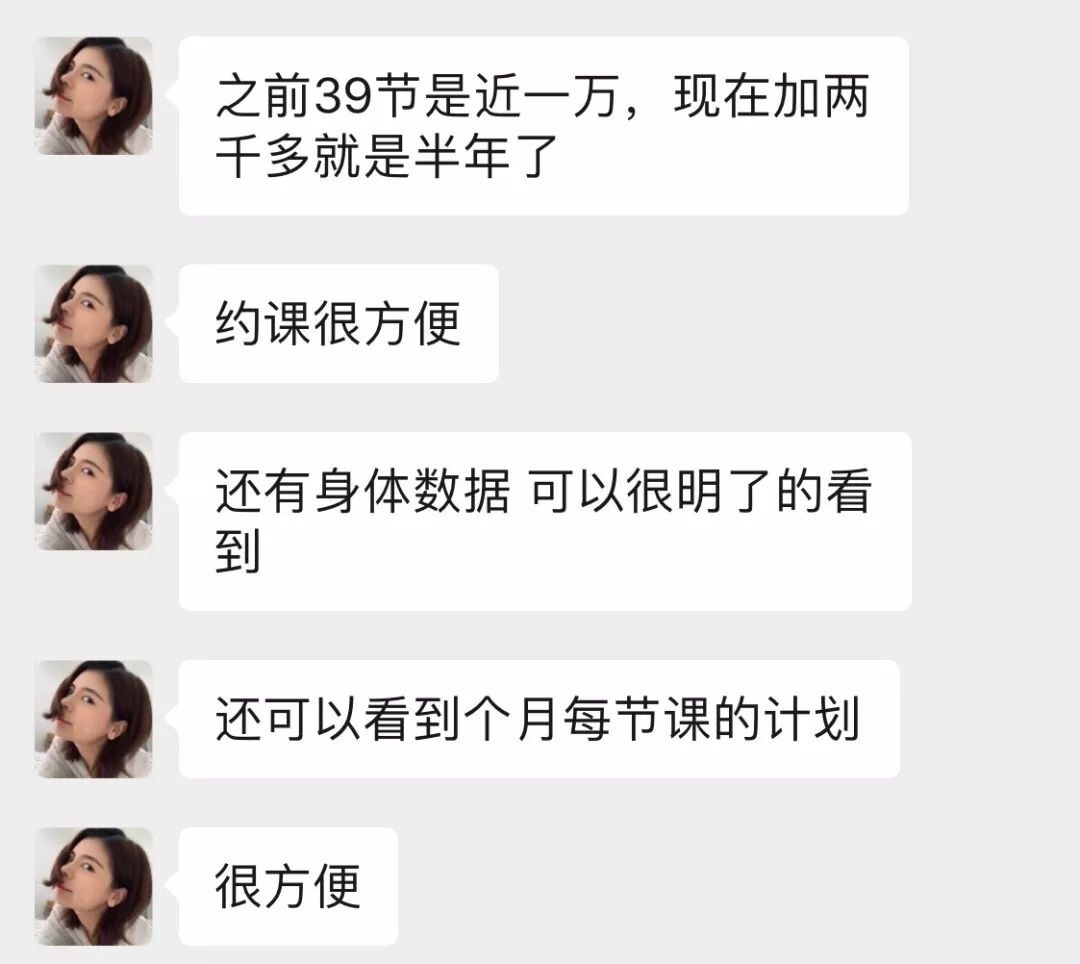View profile from avatar beside 还有身体数据 message

pos(93,491)
